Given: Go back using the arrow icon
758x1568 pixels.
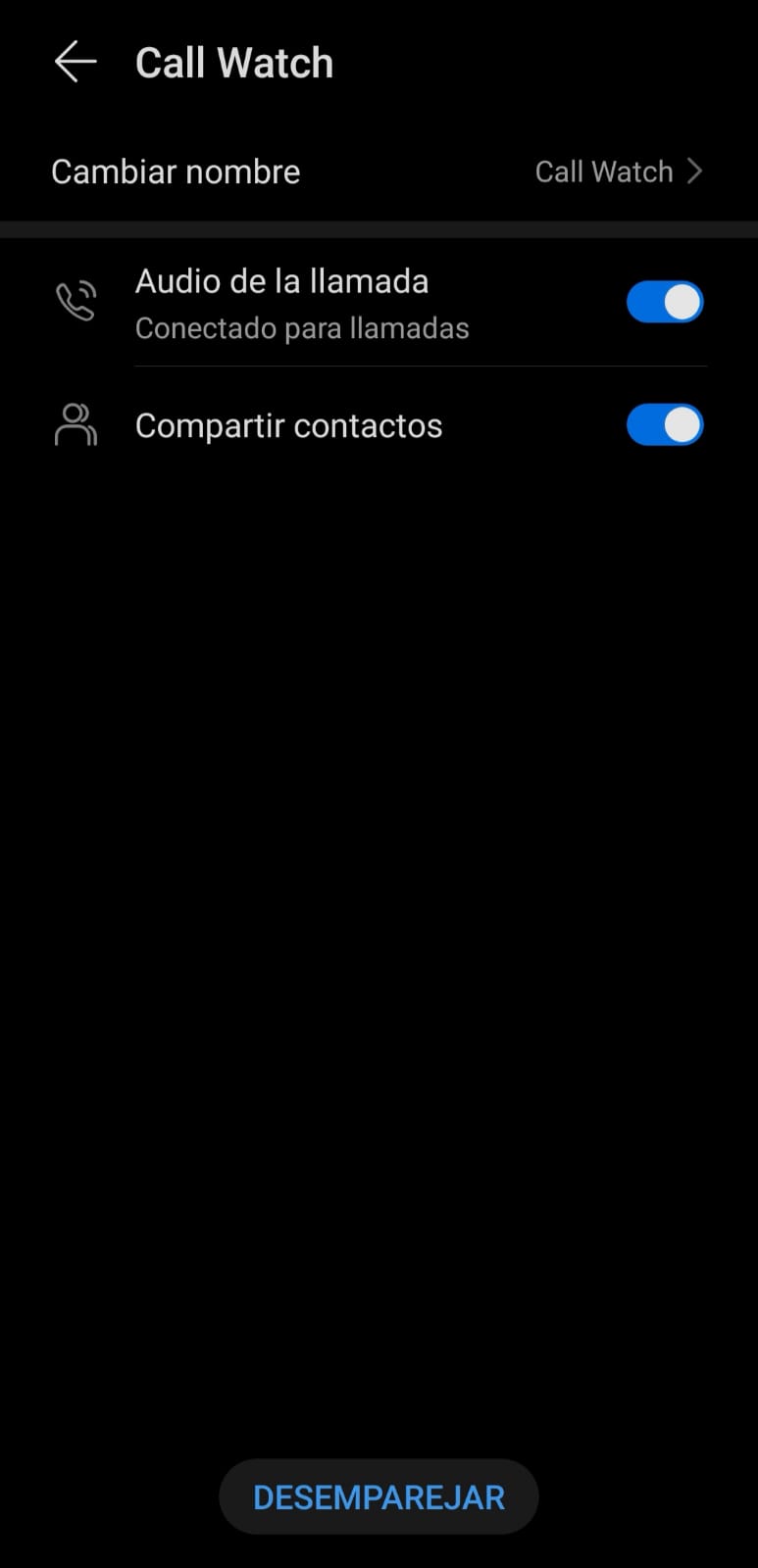Looking at the screenshot, I should tap(76, 63).
